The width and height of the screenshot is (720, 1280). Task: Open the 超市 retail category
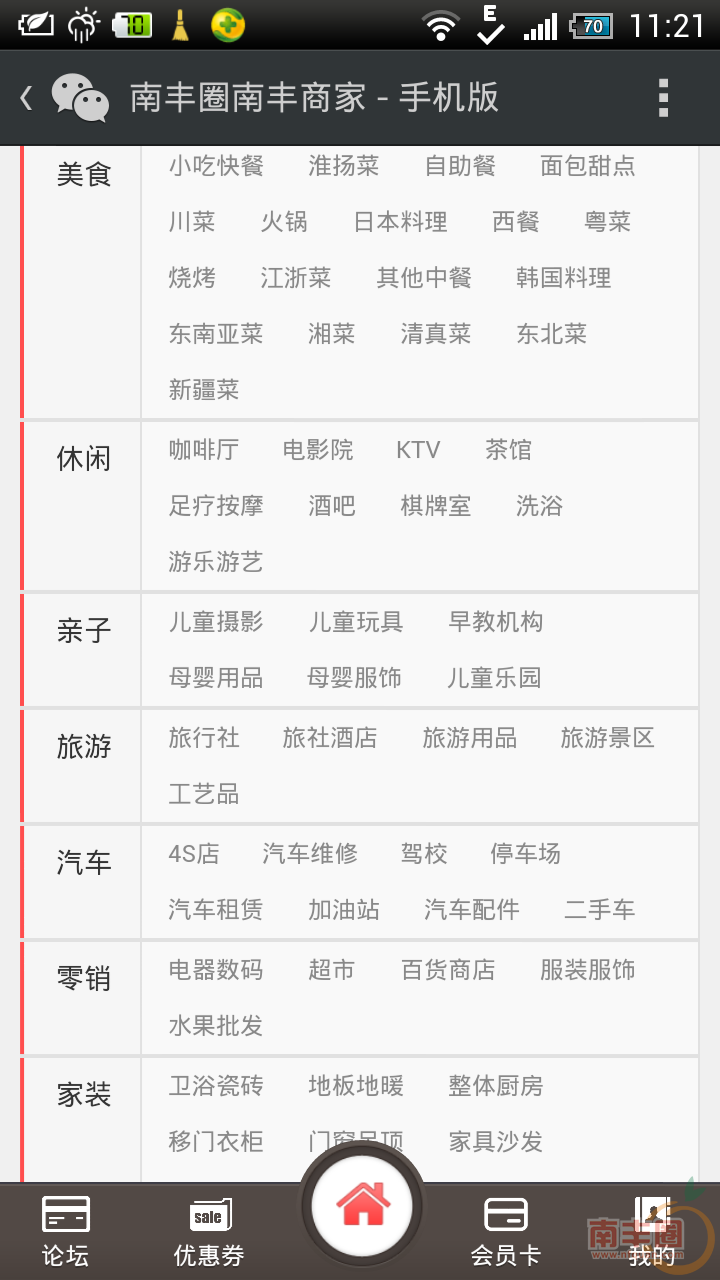tap(332, 970)
